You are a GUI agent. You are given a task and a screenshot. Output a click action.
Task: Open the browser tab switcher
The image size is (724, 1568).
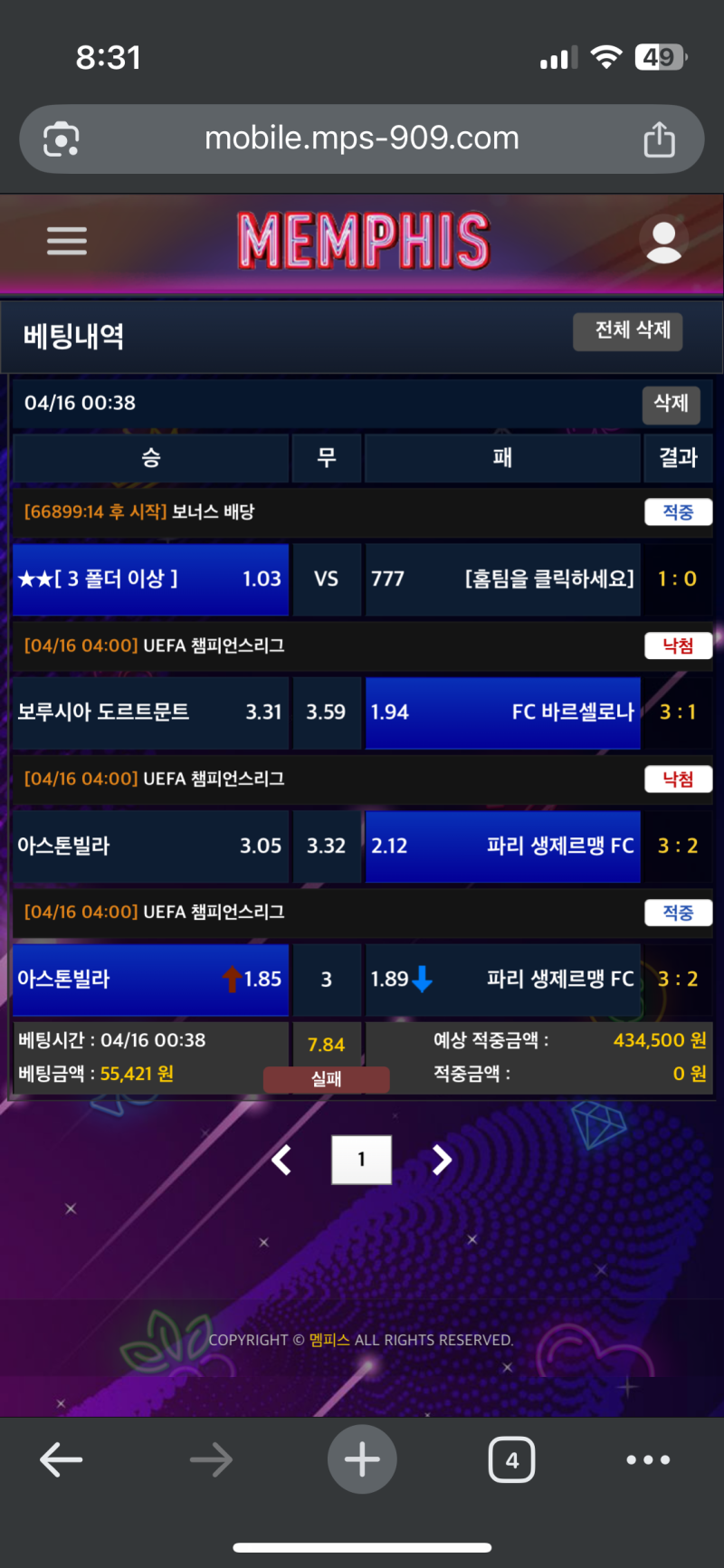pyautogui.click(x=511, y=1459)
